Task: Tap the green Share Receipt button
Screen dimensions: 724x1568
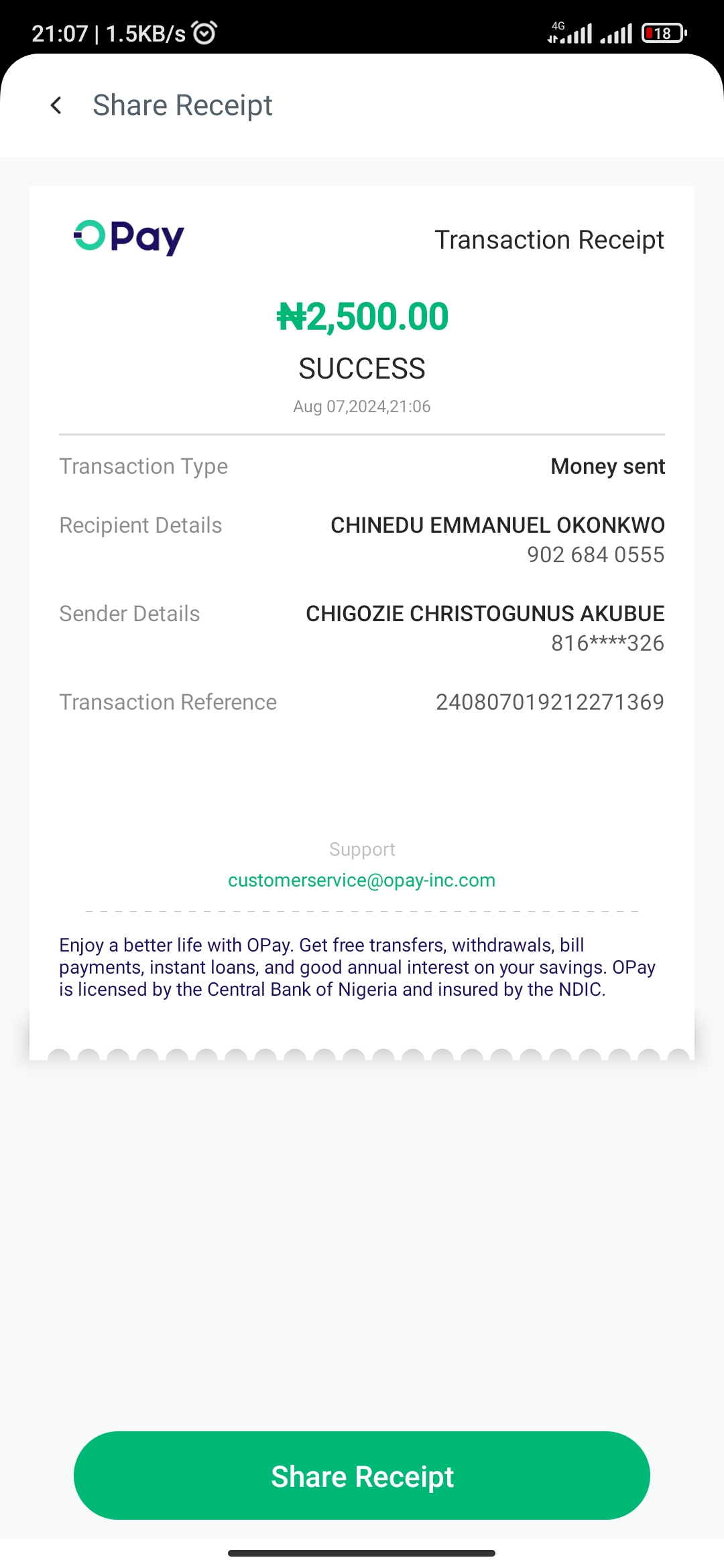Action: [x=362, y=1476]
